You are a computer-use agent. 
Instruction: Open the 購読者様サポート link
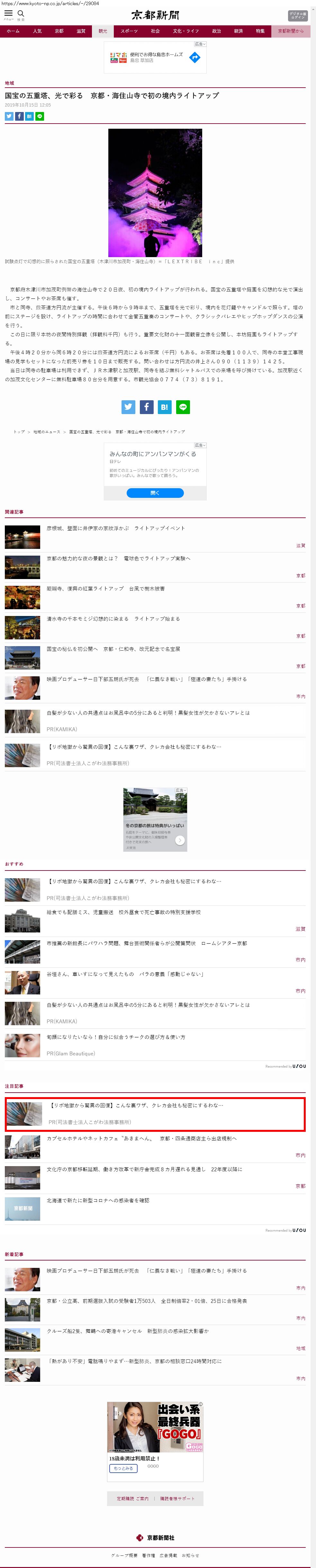[177, 1499]
